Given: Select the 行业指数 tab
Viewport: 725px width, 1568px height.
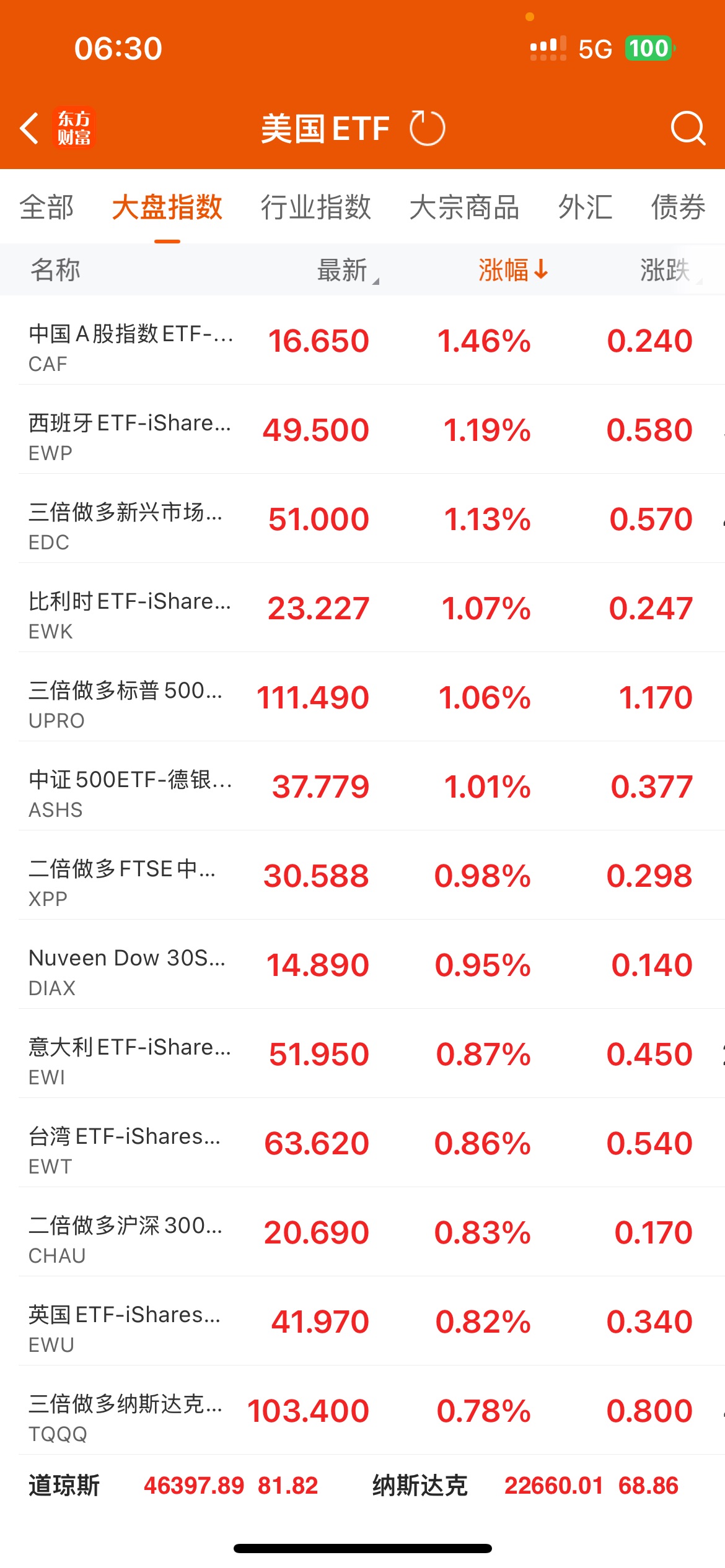Looking at the screenshot, I should [315, 207].
